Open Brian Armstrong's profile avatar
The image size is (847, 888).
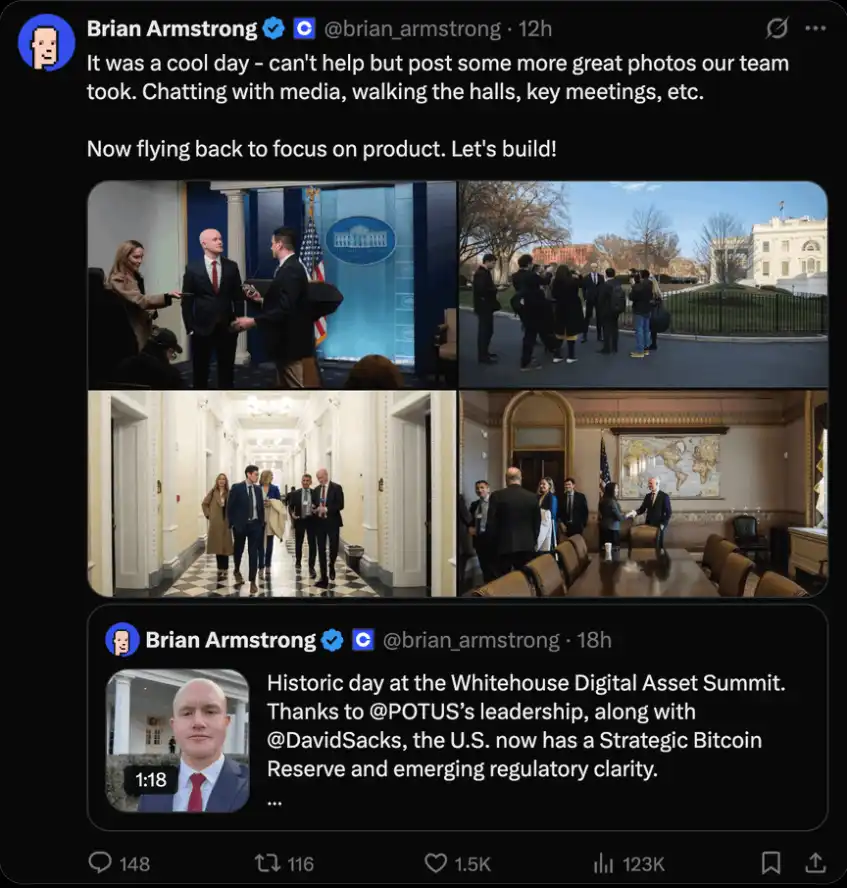[46, 42]
